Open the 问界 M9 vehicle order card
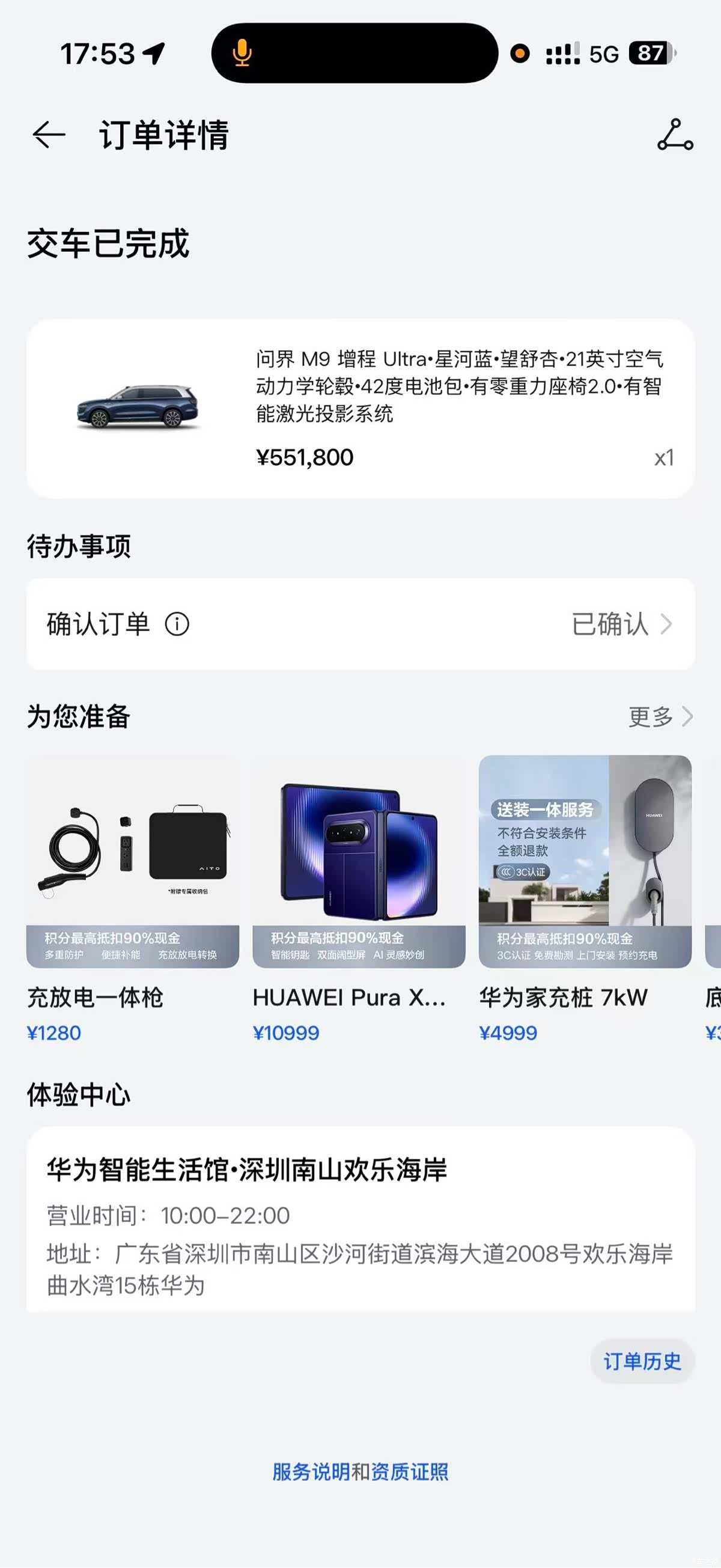Viewport: 721px width, 1568px height. click(360, 409)
